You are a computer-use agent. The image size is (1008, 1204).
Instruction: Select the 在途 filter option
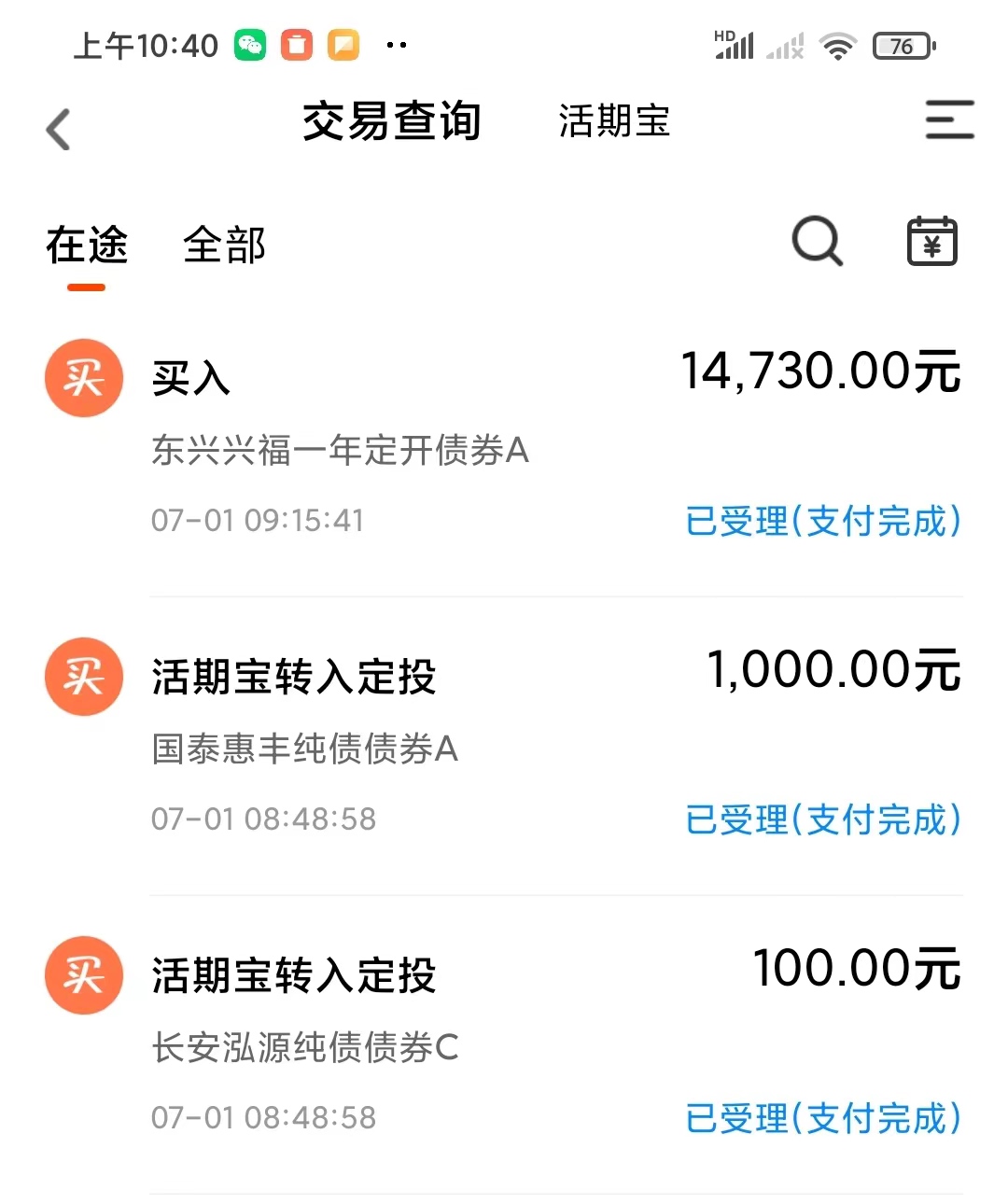84,245
